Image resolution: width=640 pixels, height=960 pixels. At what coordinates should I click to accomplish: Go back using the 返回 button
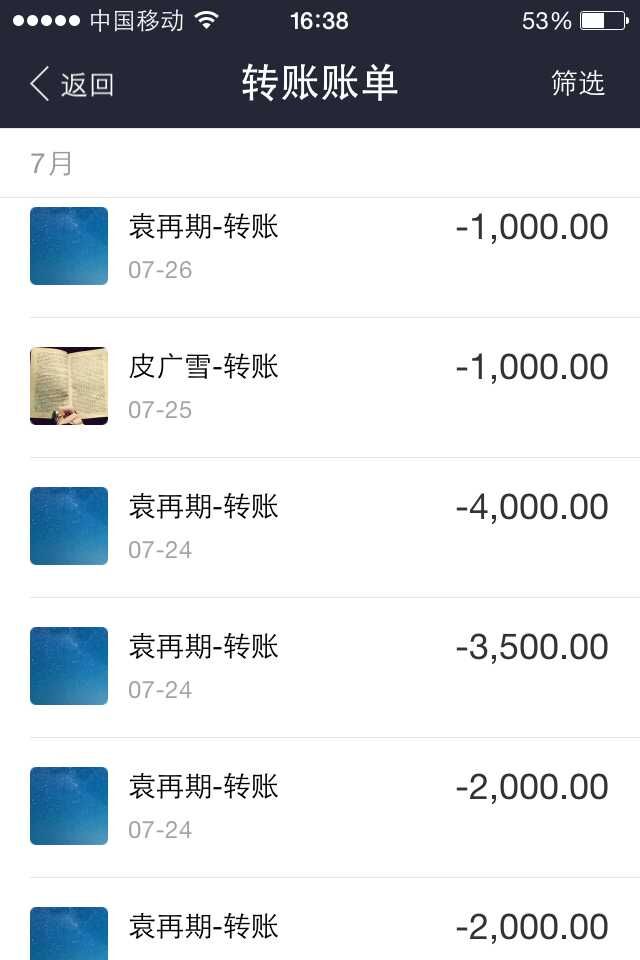pyautogui.click(x=72, y=84)
